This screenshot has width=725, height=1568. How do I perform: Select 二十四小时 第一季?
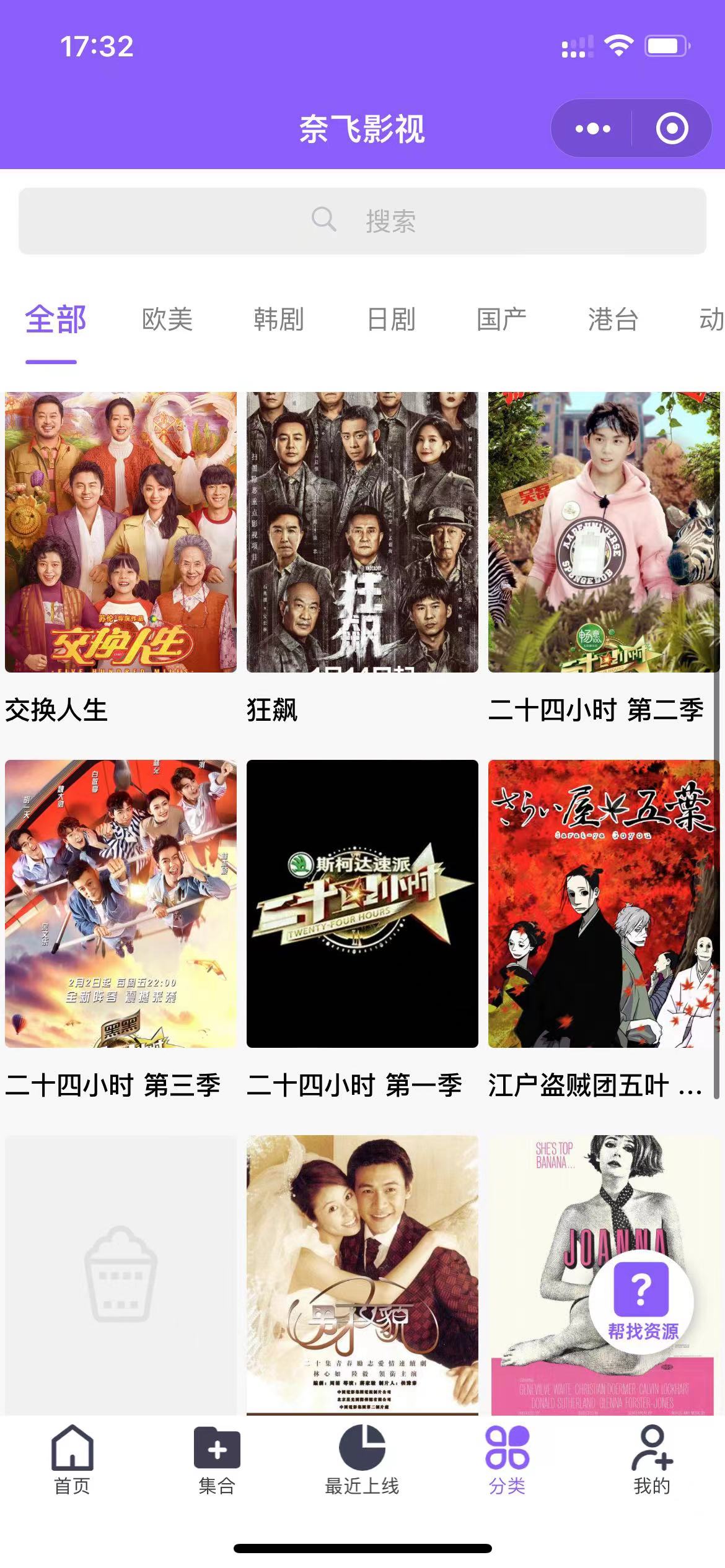[x=362, y=904]
